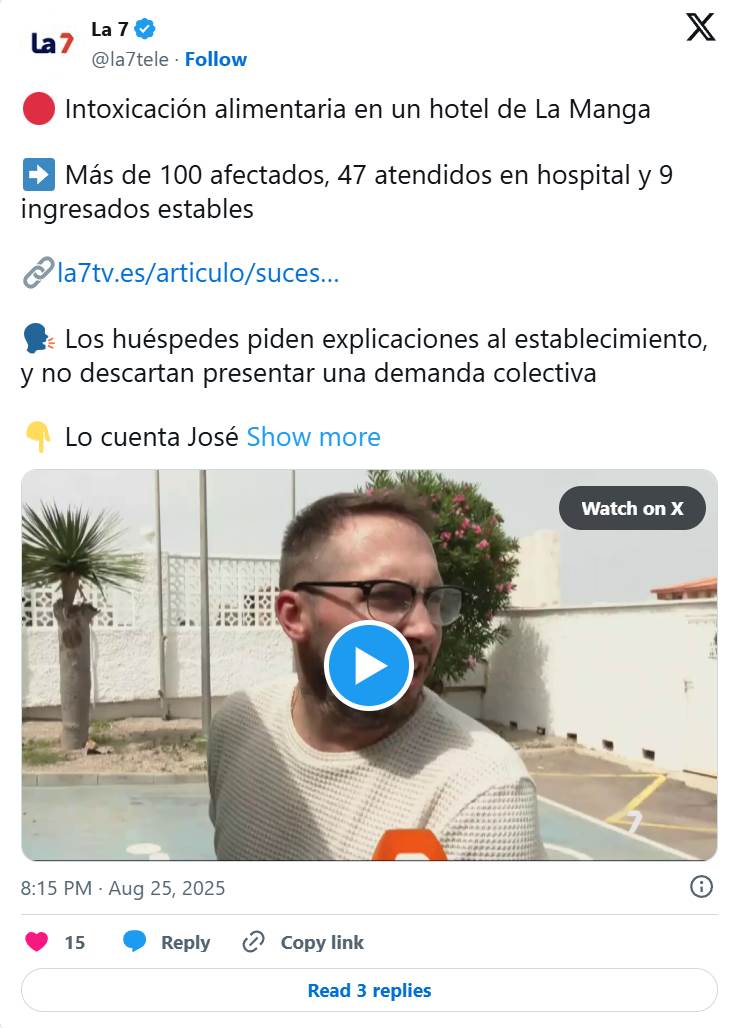Screen dimensions: 730x1028
Task: Read 3 replies
Action: (369, 990)
